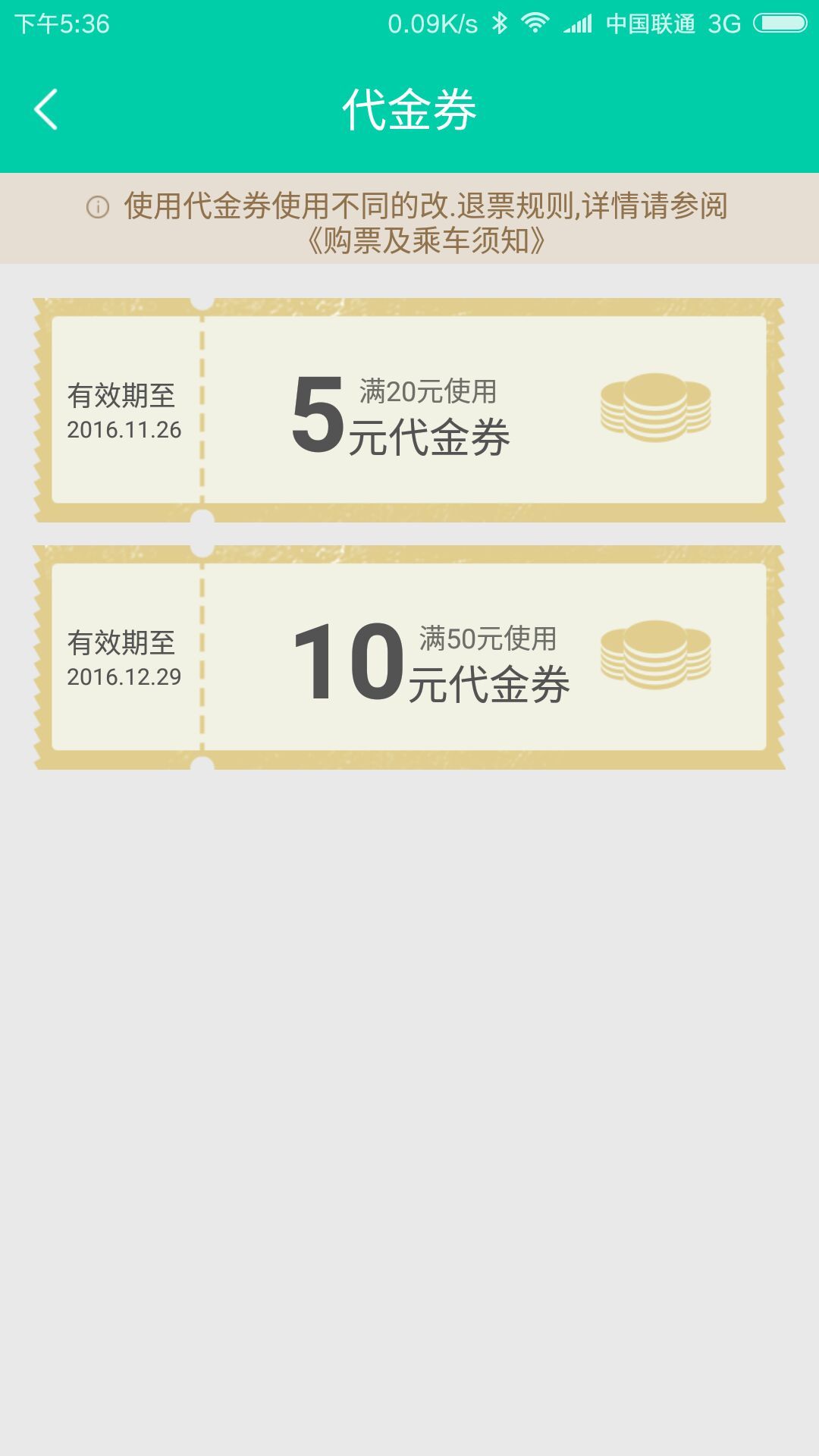
Task: Select the 10元代金券 coupon card
Action: tap(409, 656)
